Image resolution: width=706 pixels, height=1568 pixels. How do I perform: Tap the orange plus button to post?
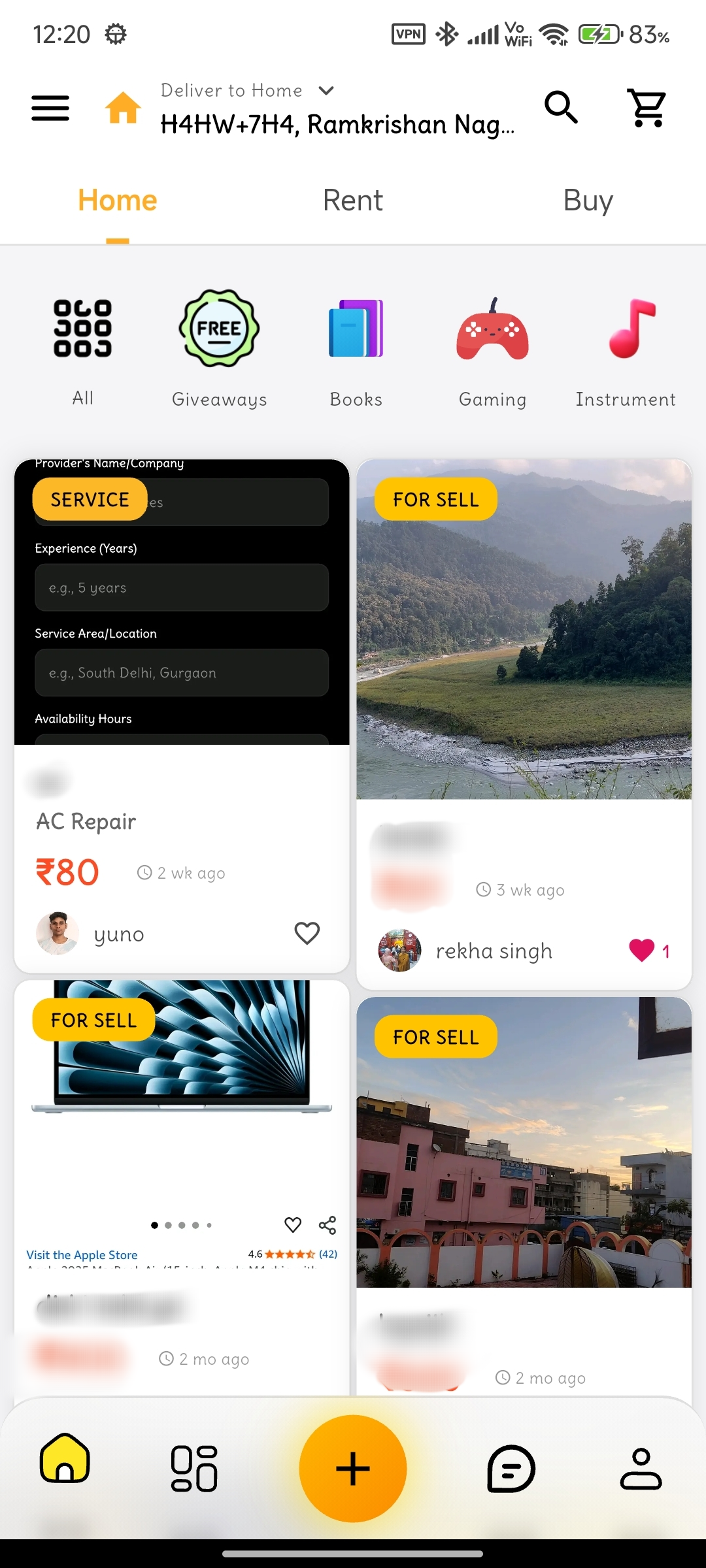353,1468
